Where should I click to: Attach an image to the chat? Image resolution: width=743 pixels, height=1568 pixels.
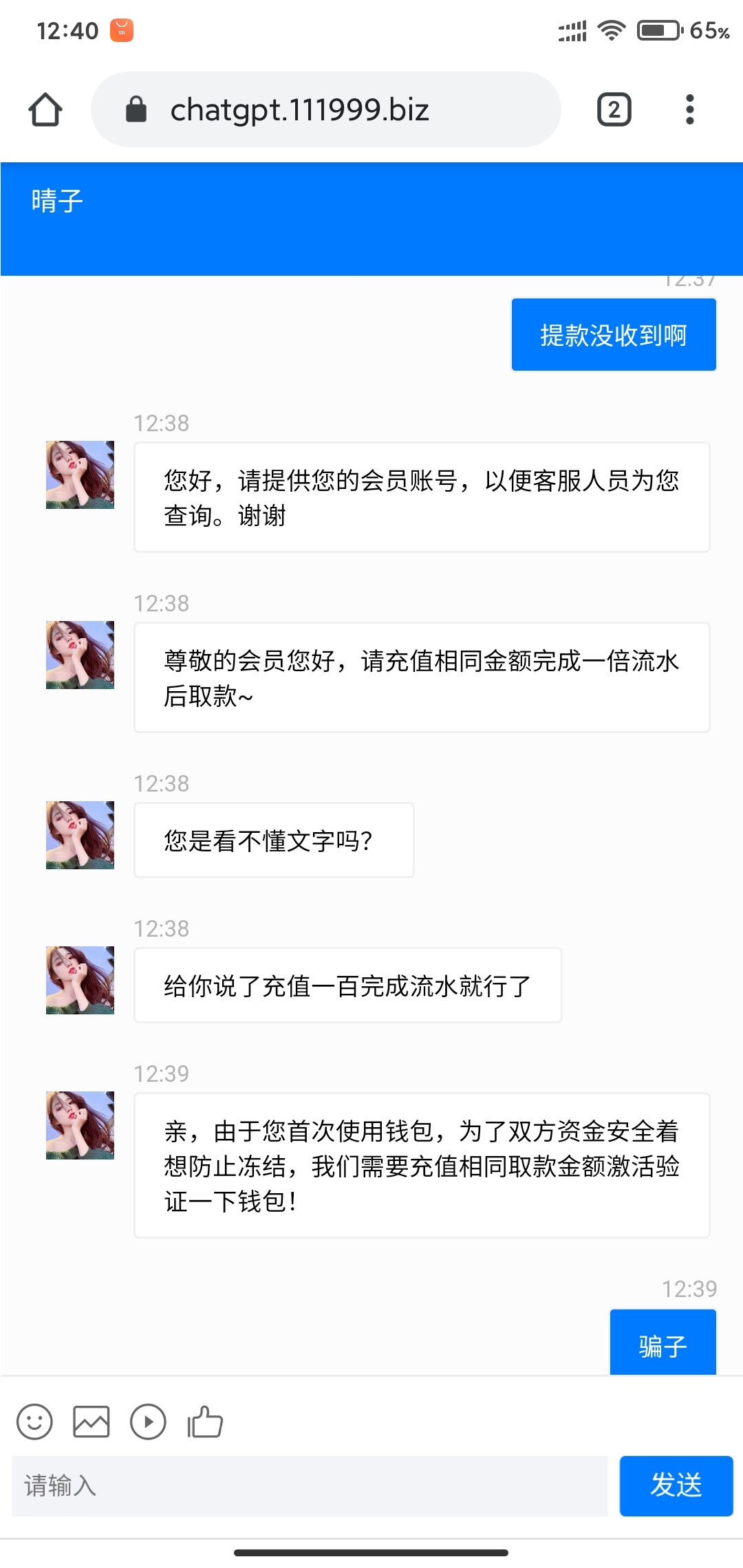(x=91, y=1422)
